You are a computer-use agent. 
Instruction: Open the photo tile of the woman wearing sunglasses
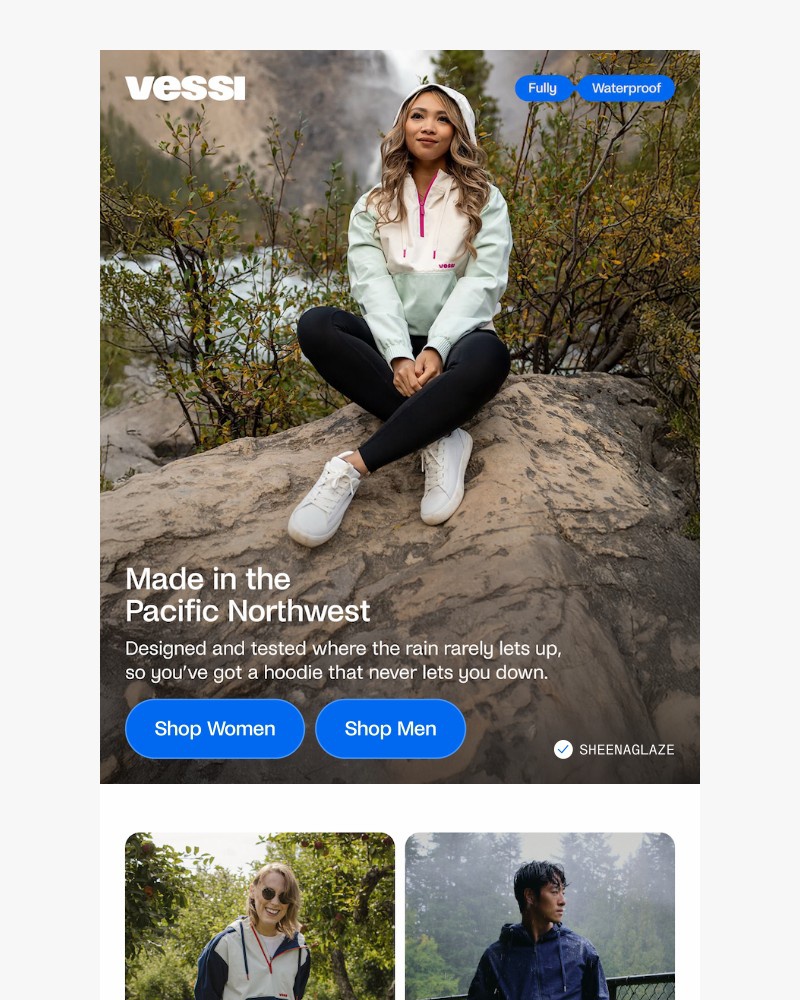(260, 915)
